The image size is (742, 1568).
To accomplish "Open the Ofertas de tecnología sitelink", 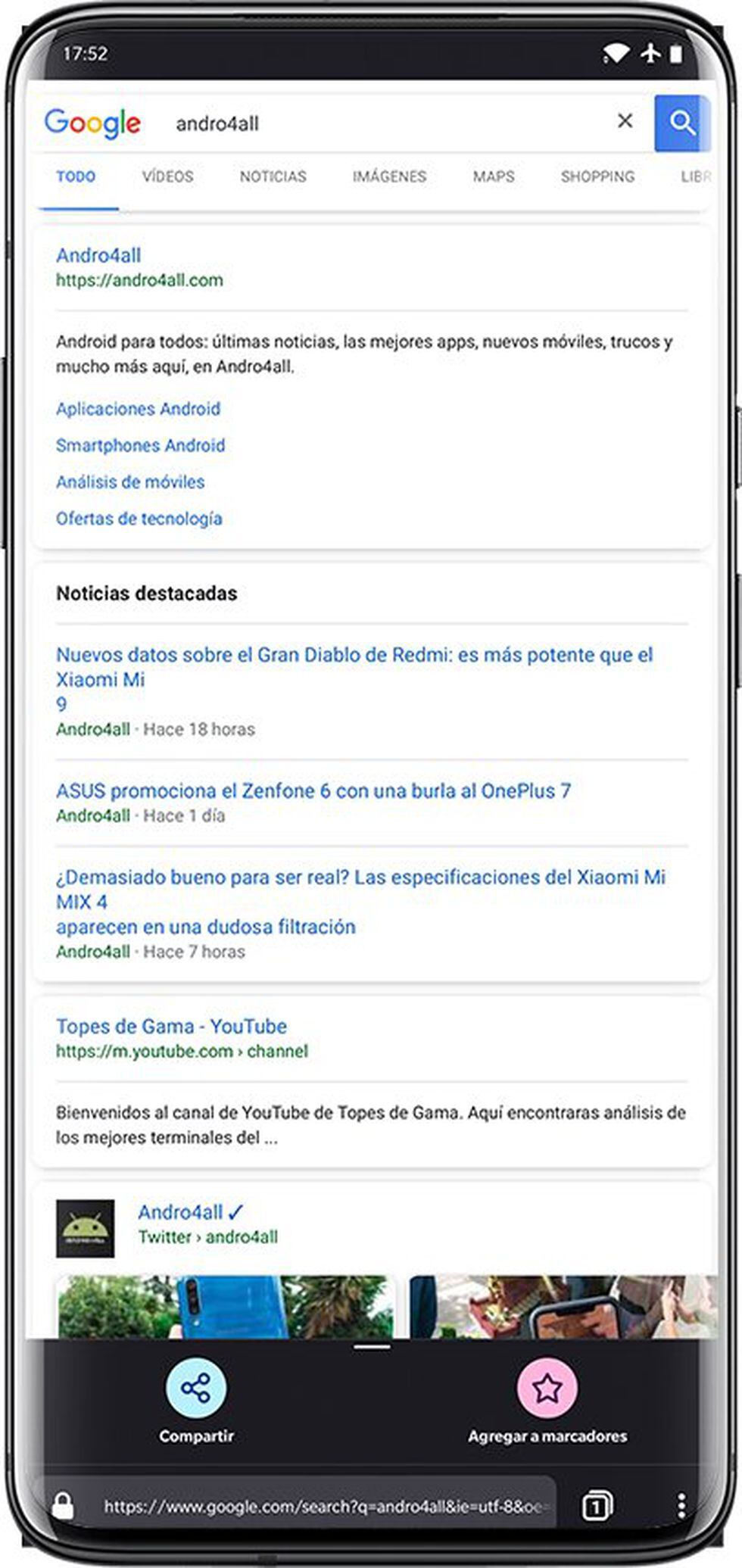I will (x=139, y=519).
